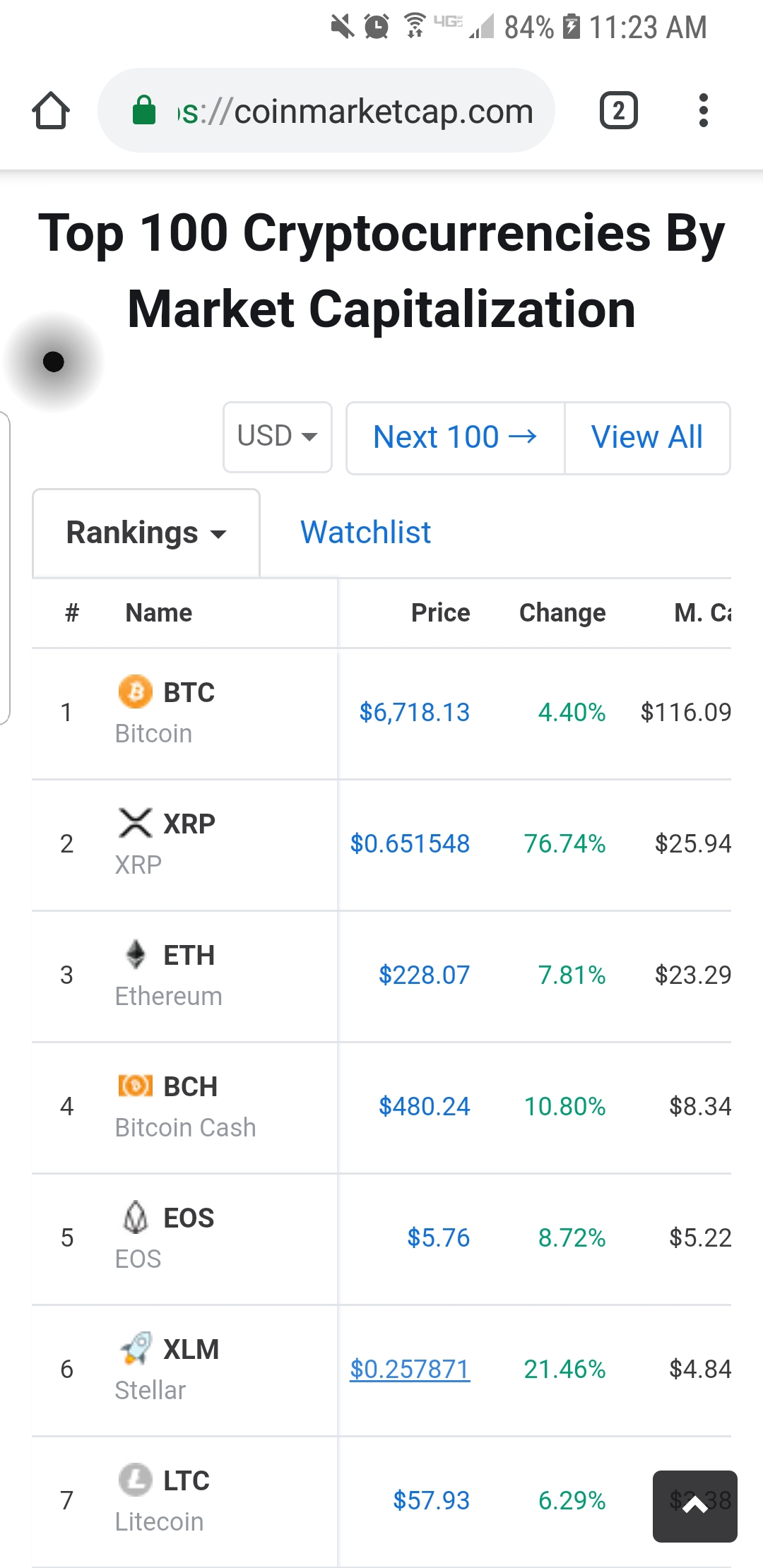Screen dimensions: 763x1568
Task: Click the View All link
Action: (646, 436)
